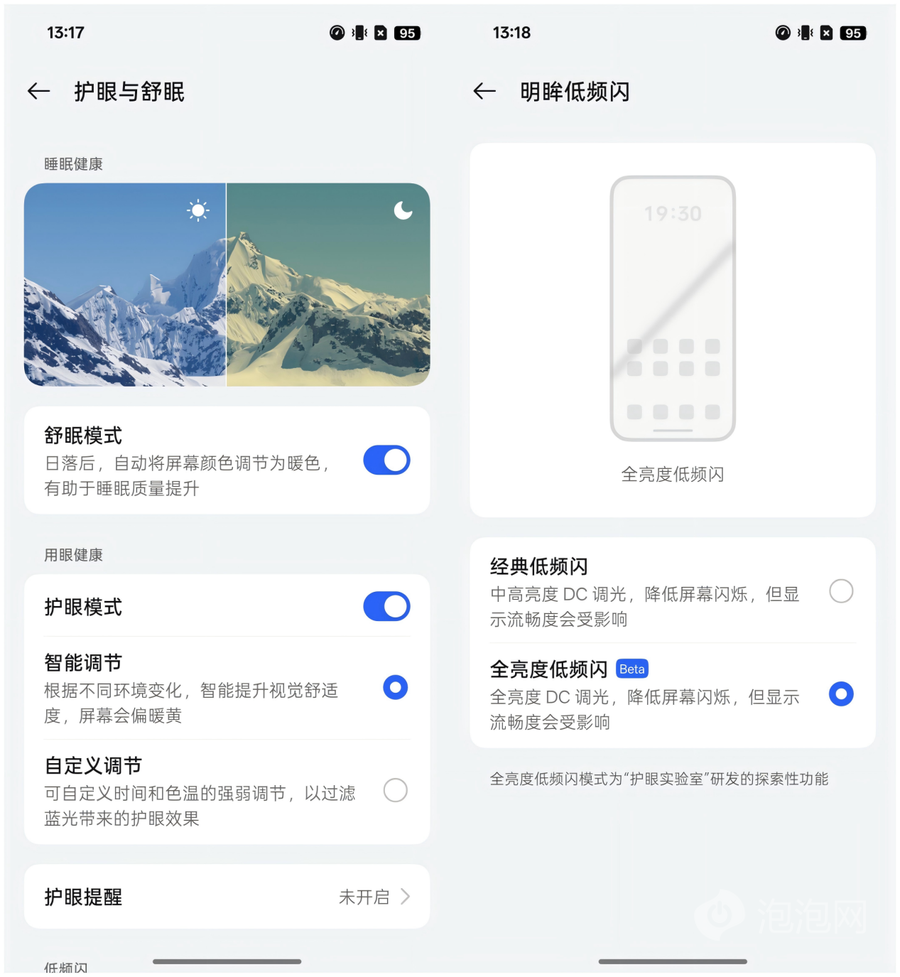Go back from the 护眼与舒眠 page
The height and width of the screenshot is (977, 900).
[39, 92]
